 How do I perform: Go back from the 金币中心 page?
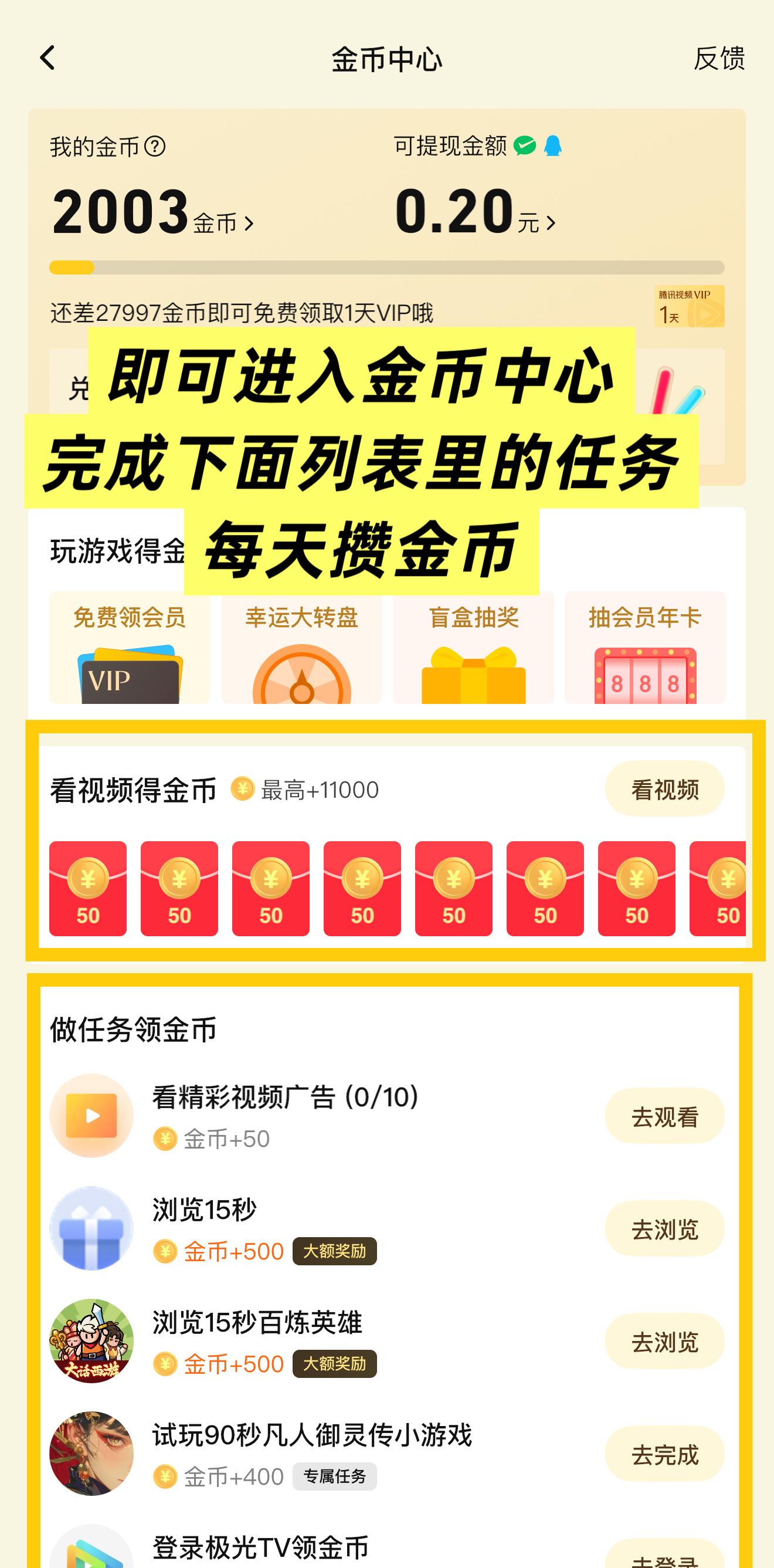[47, 59]
